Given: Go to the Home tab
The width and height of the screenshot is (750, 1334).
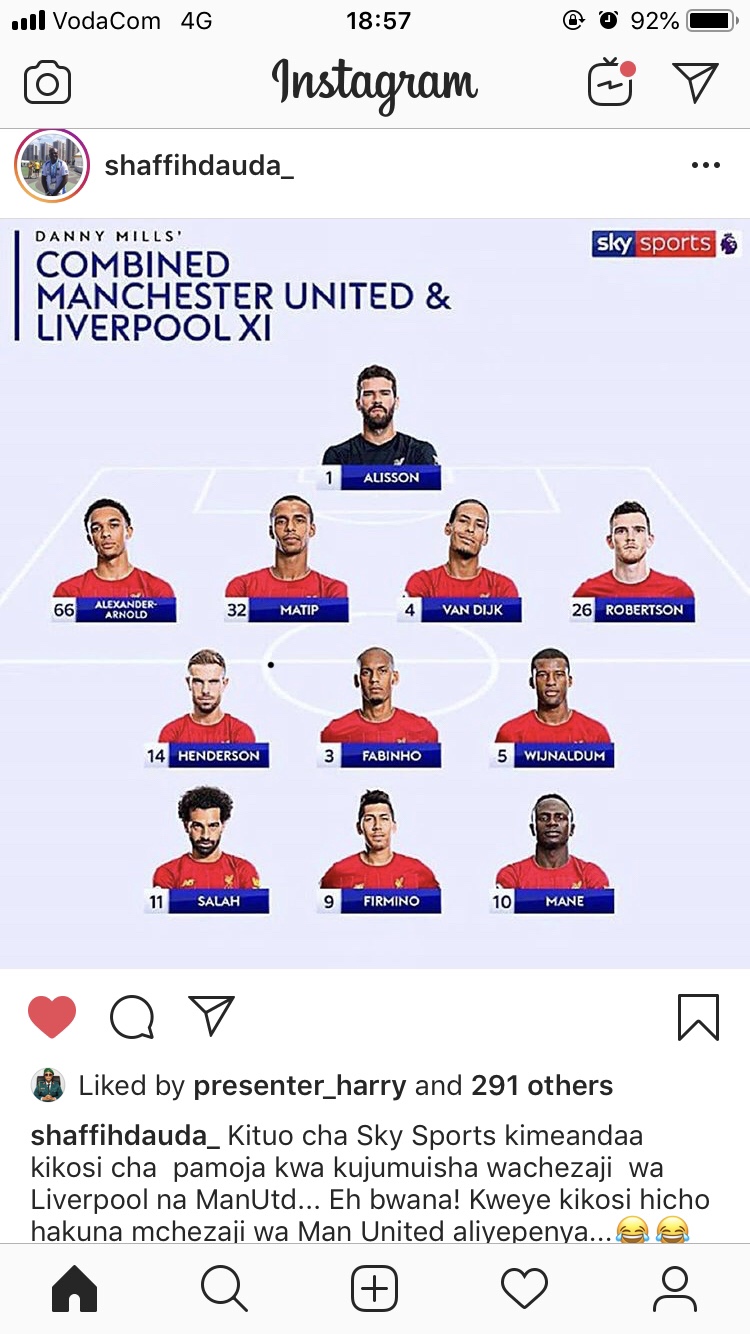Looking at the screenshot, I should 74,1289.
